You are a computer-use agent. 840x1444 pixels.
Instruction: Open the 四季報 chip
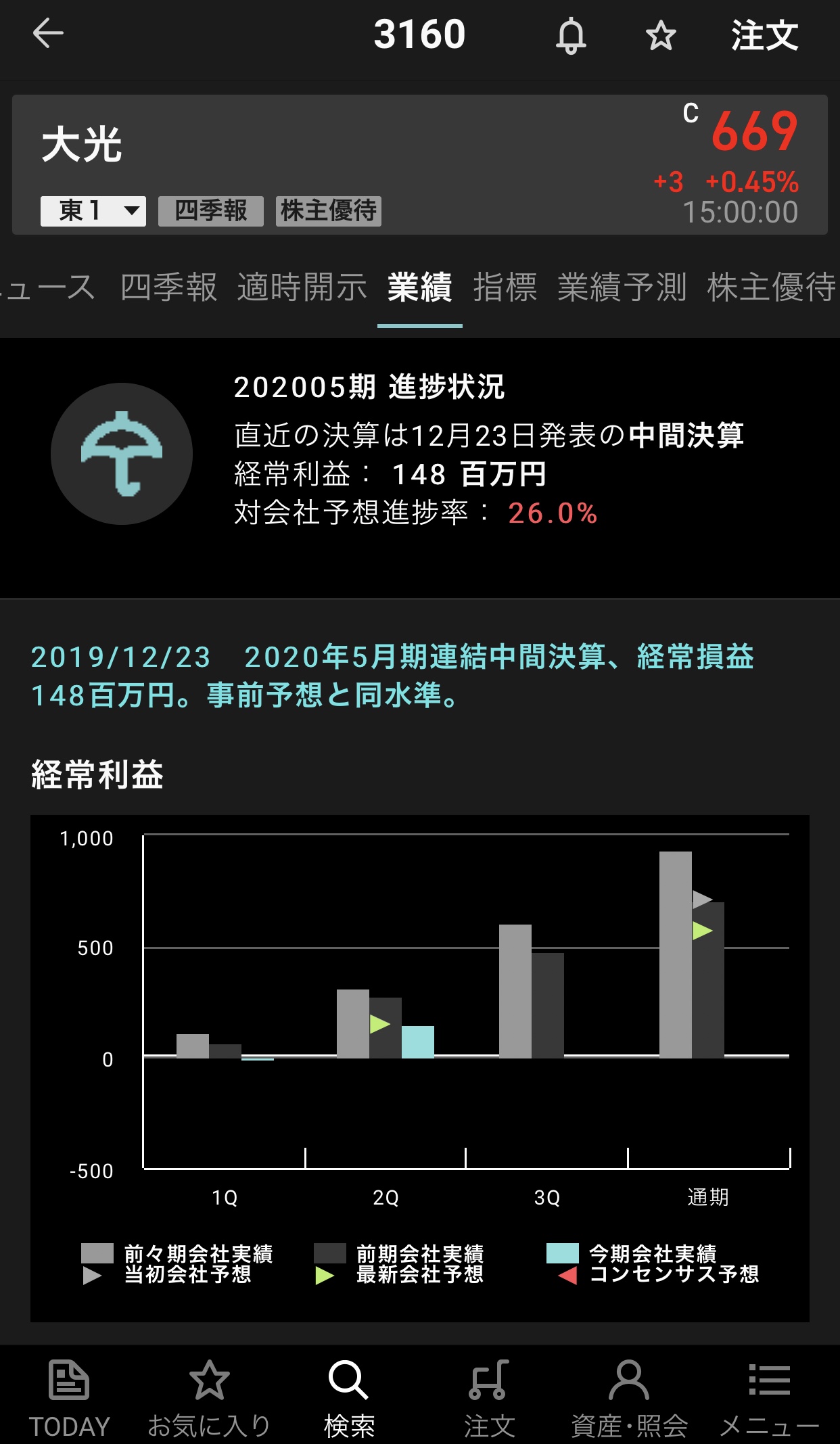(x=211, y=211)
